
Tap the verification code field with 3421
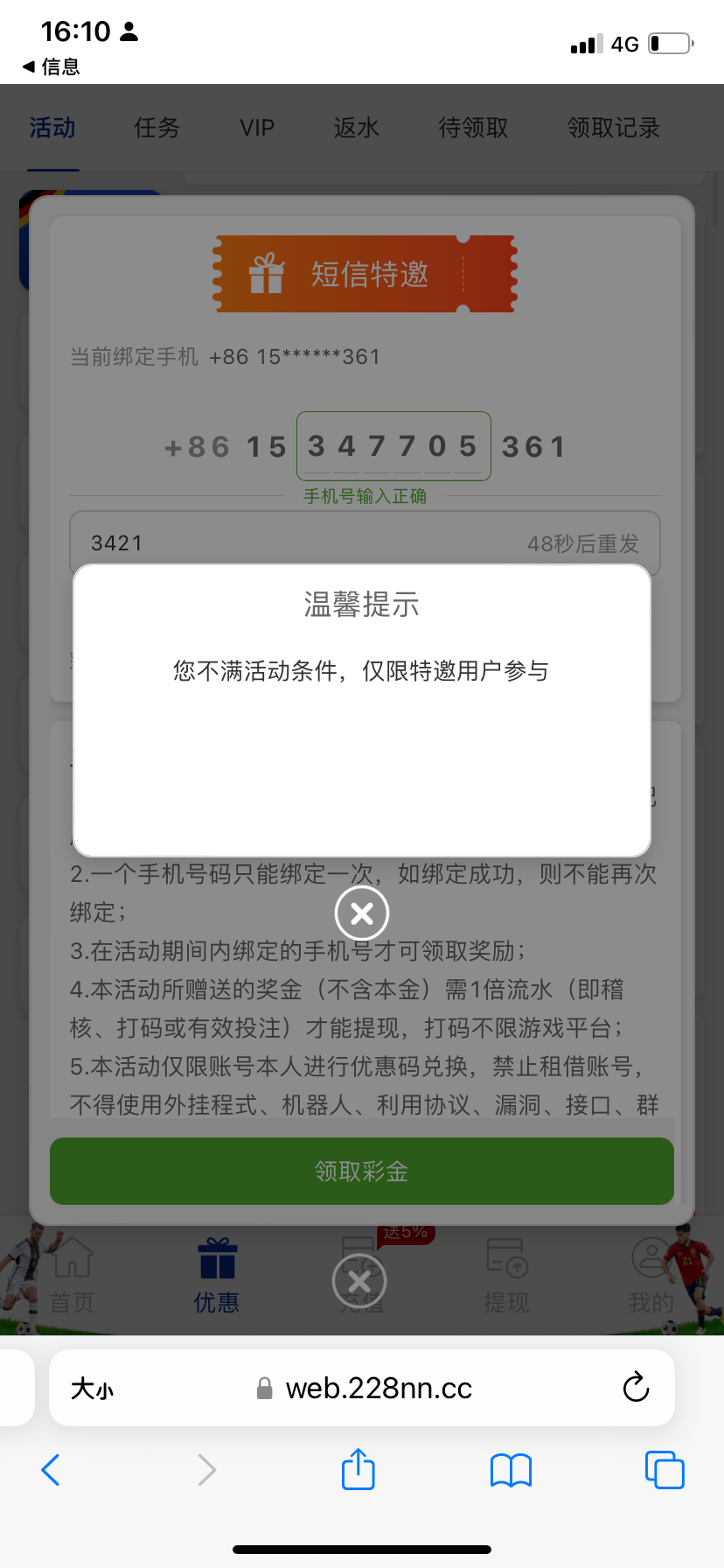click(x=289, y=543)
